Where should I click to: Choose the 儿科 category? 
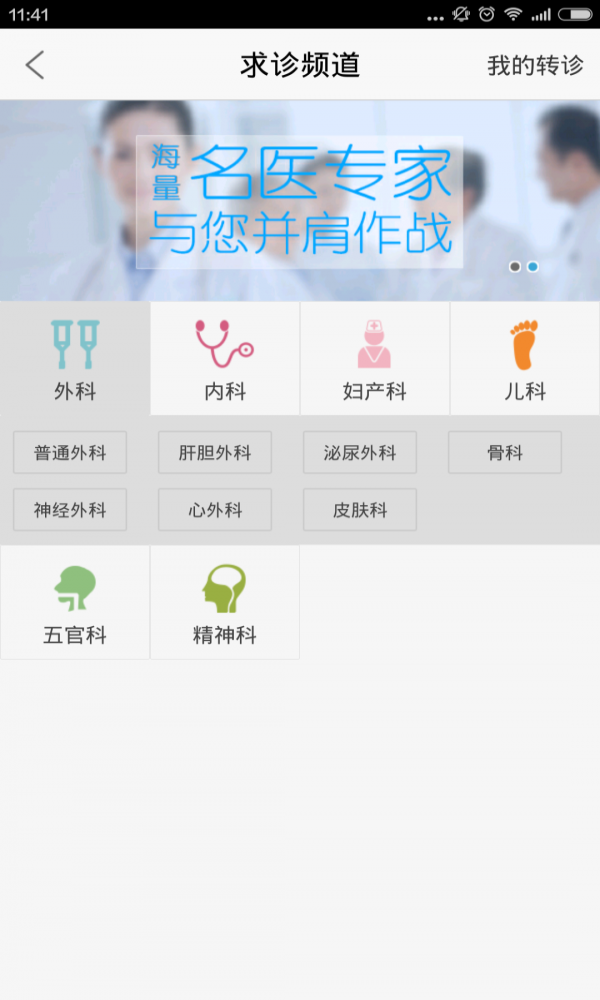525,359
